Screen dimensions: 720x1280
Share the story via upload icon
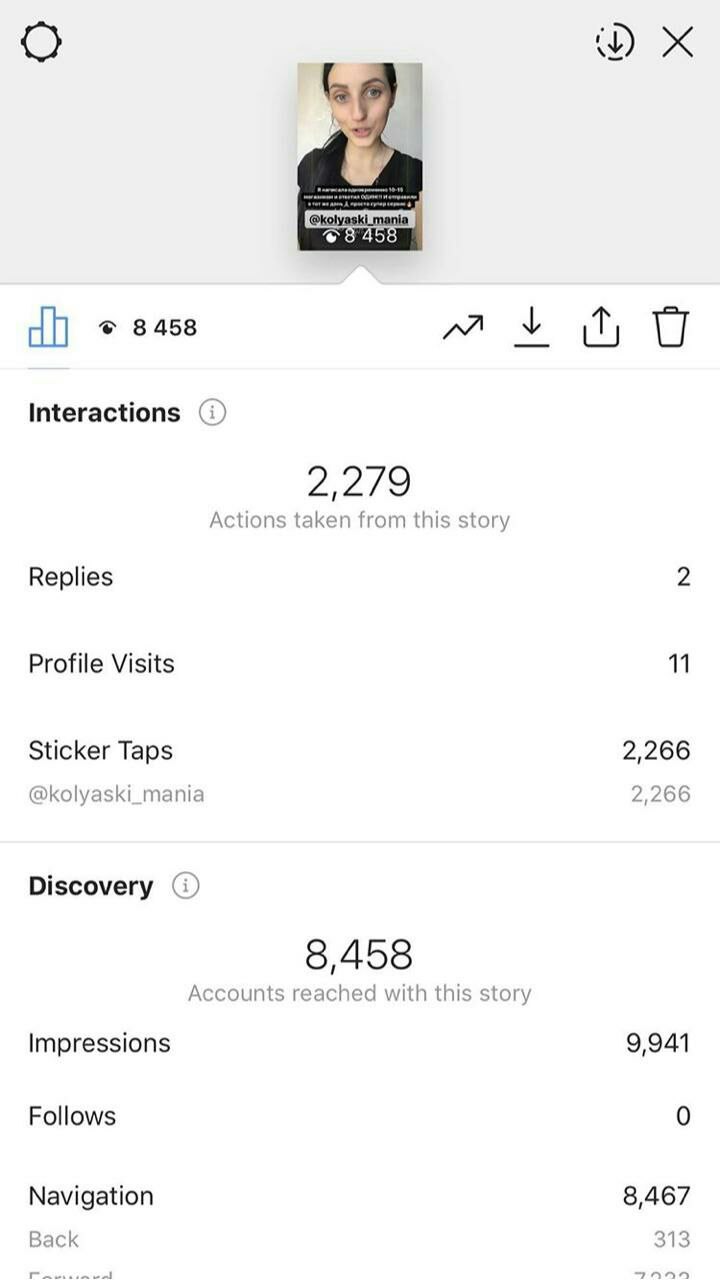[x=600, y=327]
